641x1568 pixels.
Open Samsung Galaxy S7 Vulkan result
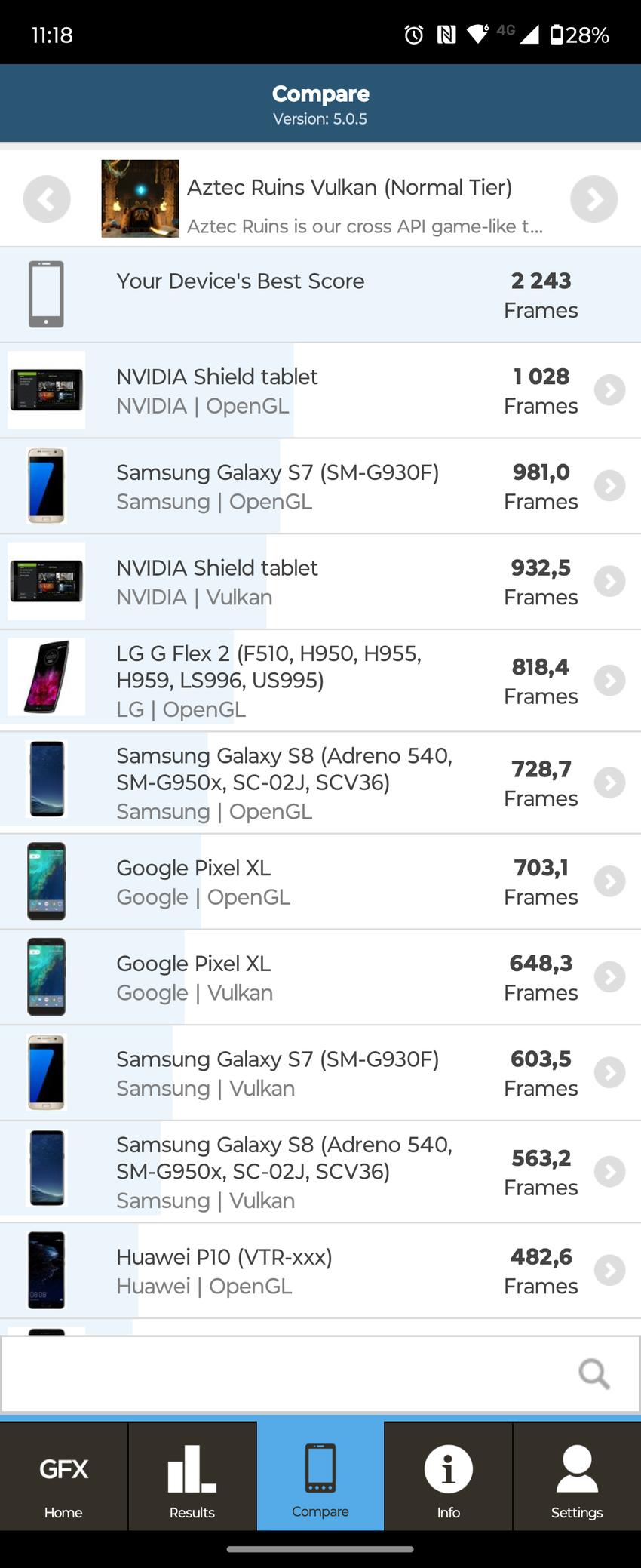(320, 1073)
